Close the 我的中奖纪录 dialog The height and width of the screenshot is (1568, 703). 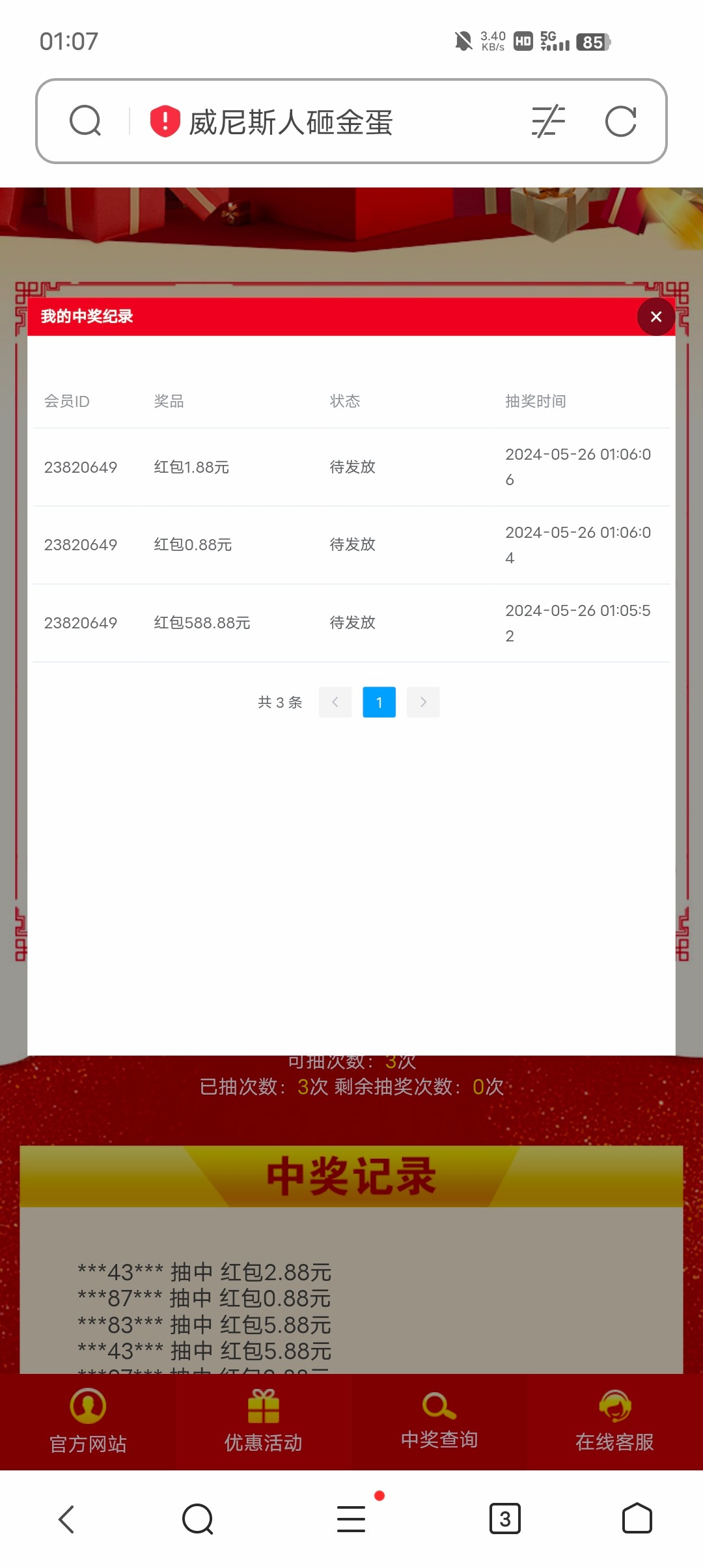(x=655, y=316)
